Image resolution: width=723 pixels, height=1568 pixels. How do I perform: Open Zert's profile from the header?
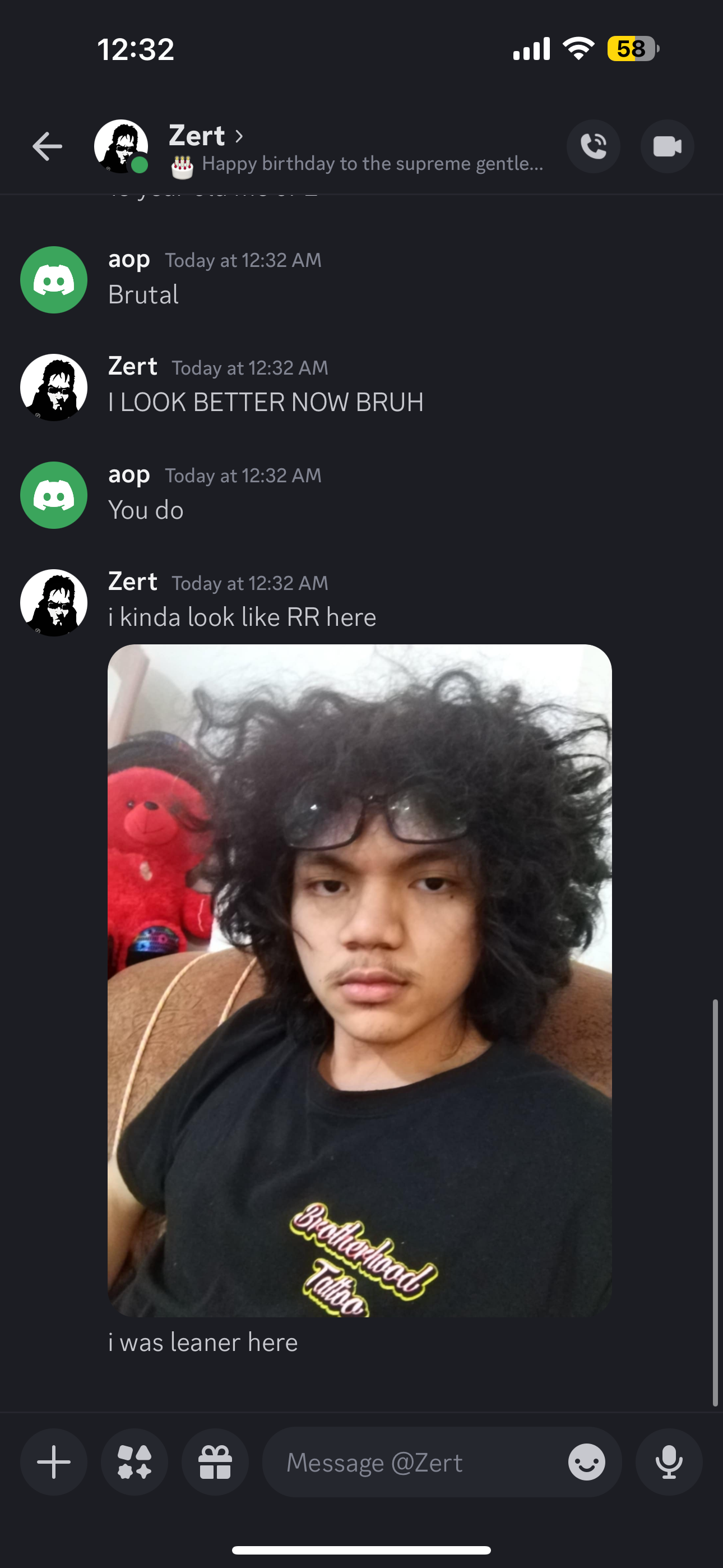pos(198,135)
